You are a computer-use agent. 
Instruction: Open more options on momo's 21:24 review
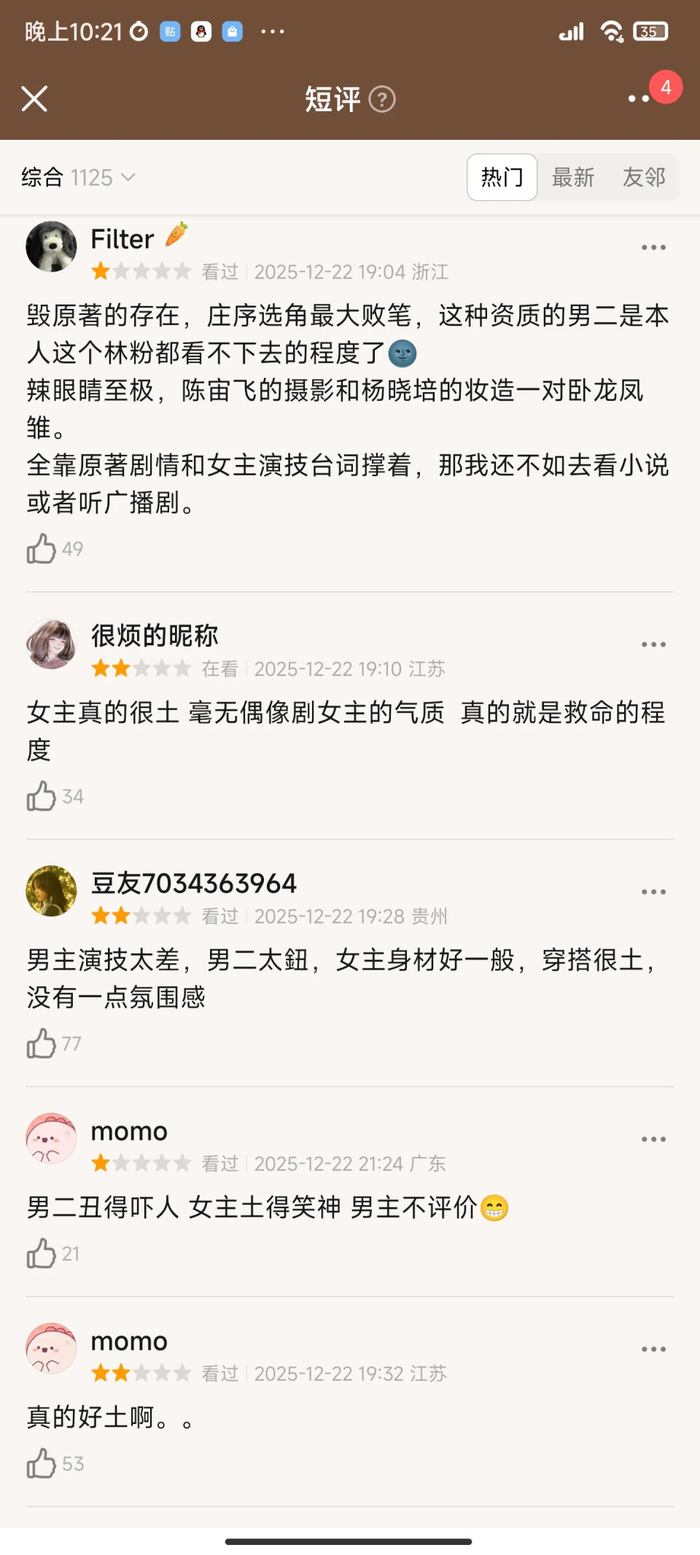click(x=653, y=1139)
